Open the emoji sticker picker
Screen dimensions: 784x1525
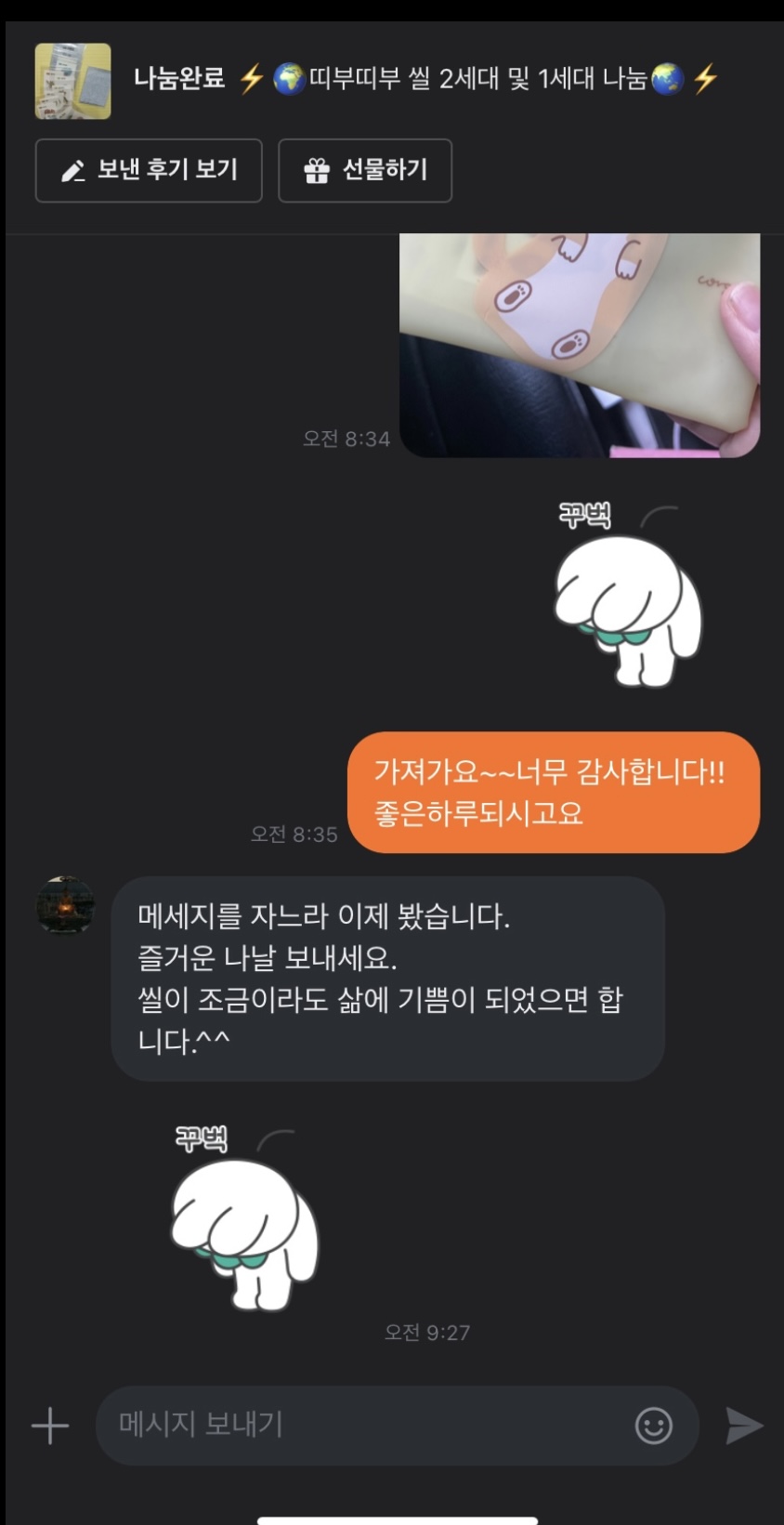click(653, 1425)
